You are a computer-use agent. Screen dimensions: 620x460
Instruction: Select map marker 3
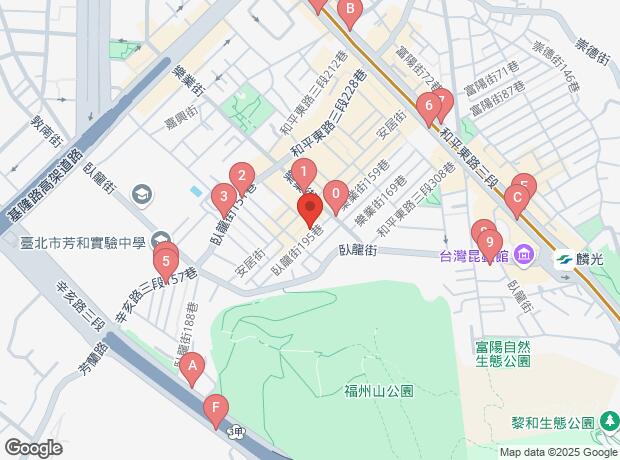(x=224, y=196)
